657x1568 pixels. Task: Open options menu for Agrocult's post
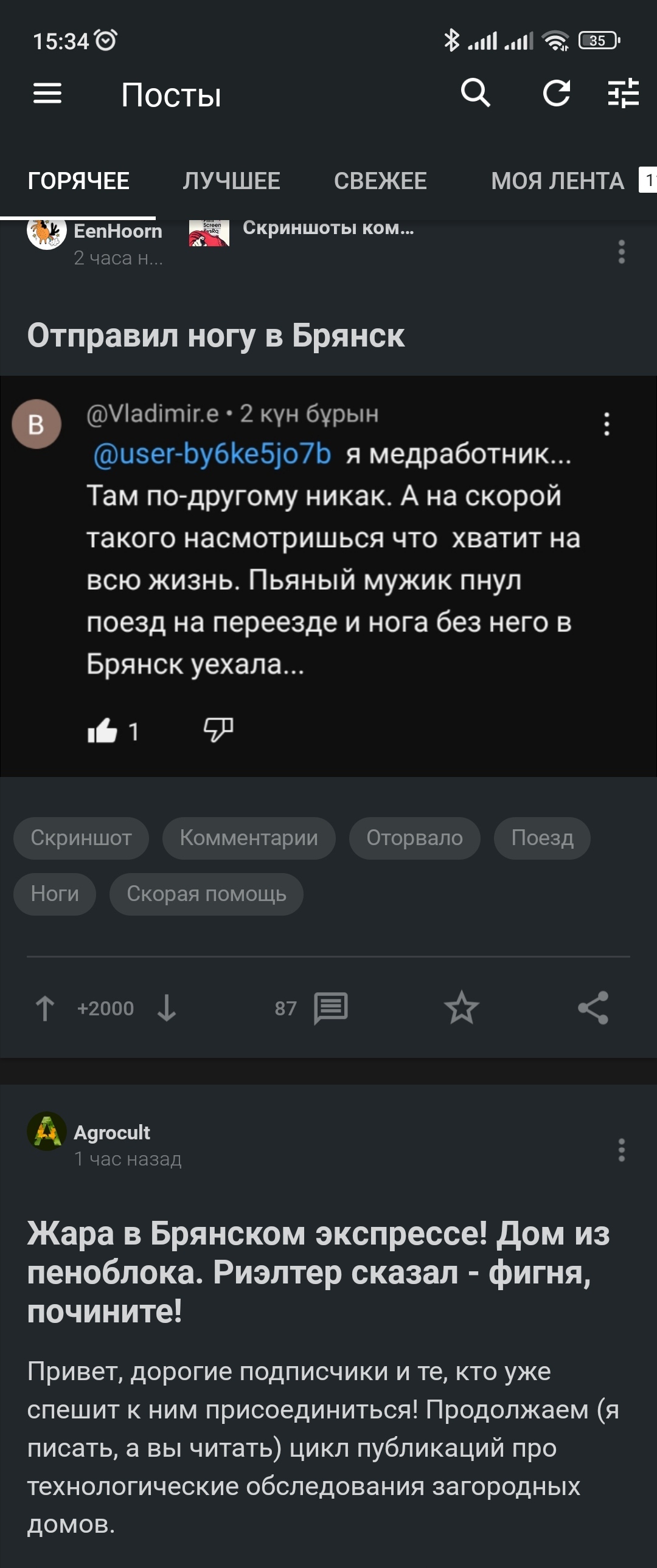click(x=621, y=1150)
